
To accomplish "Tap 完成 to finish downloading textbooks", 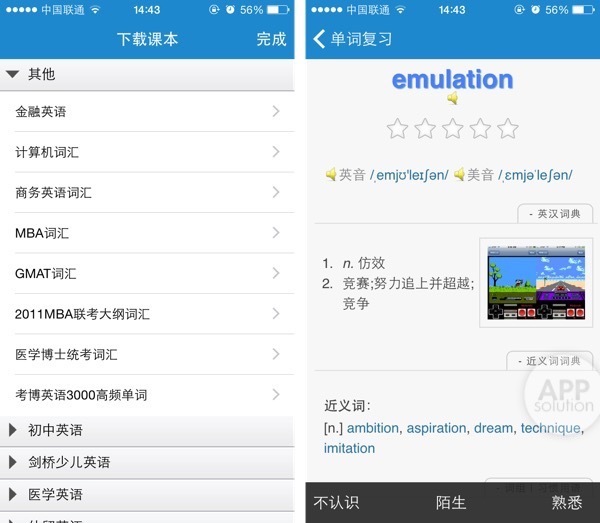I will (x=270, y=39).
